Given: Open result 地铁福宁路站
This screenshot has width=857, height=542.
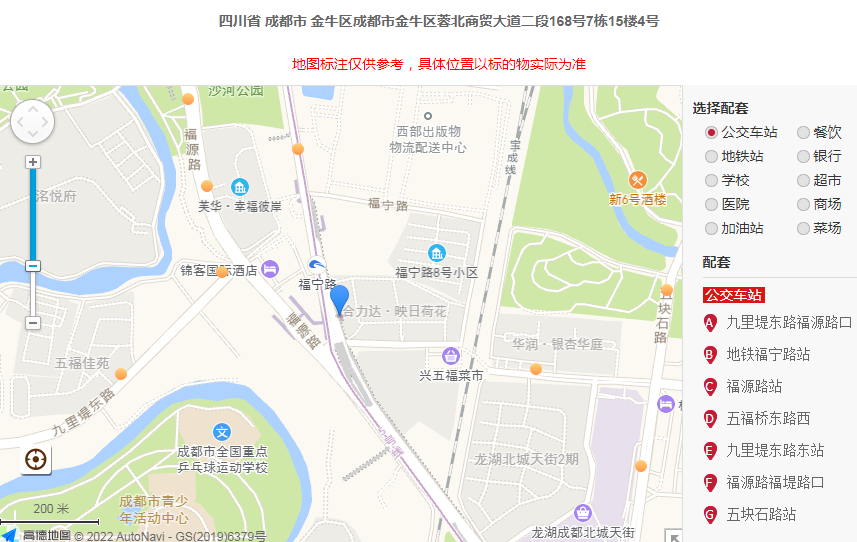Looking at the screenshot, I should click(767, 354).
